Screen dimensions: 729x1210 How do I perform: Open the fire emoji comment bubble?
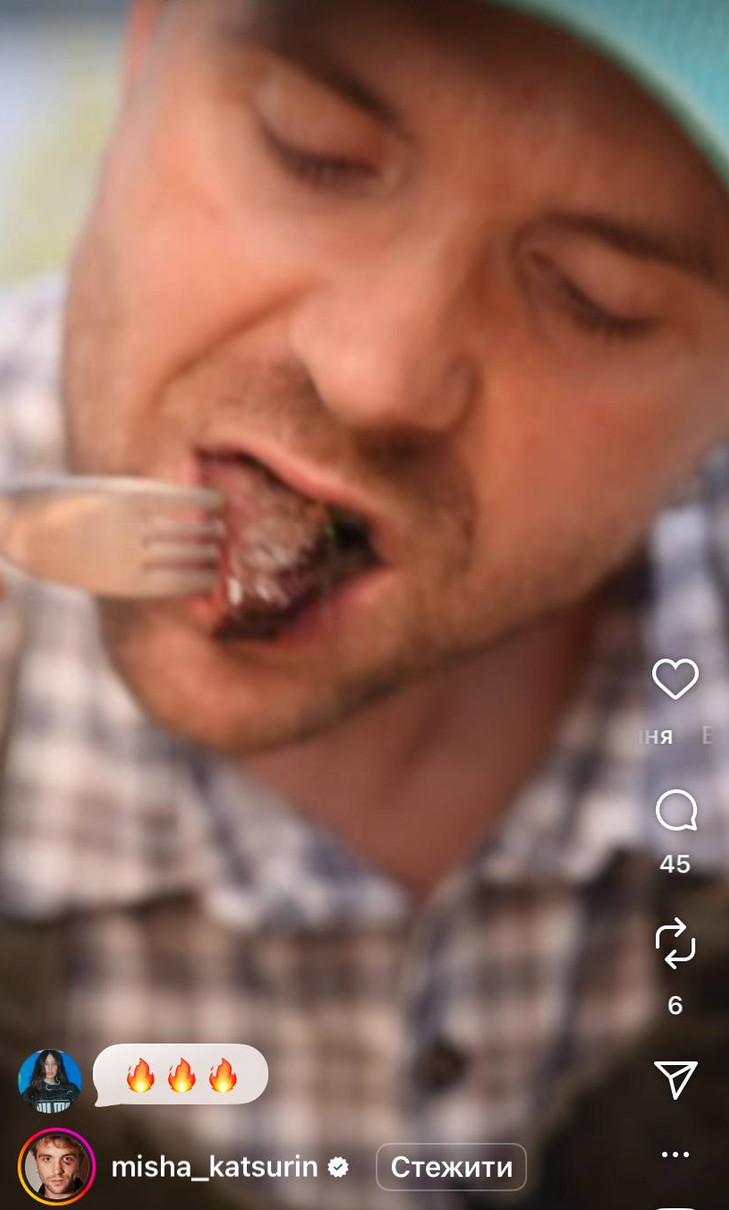181,1076
